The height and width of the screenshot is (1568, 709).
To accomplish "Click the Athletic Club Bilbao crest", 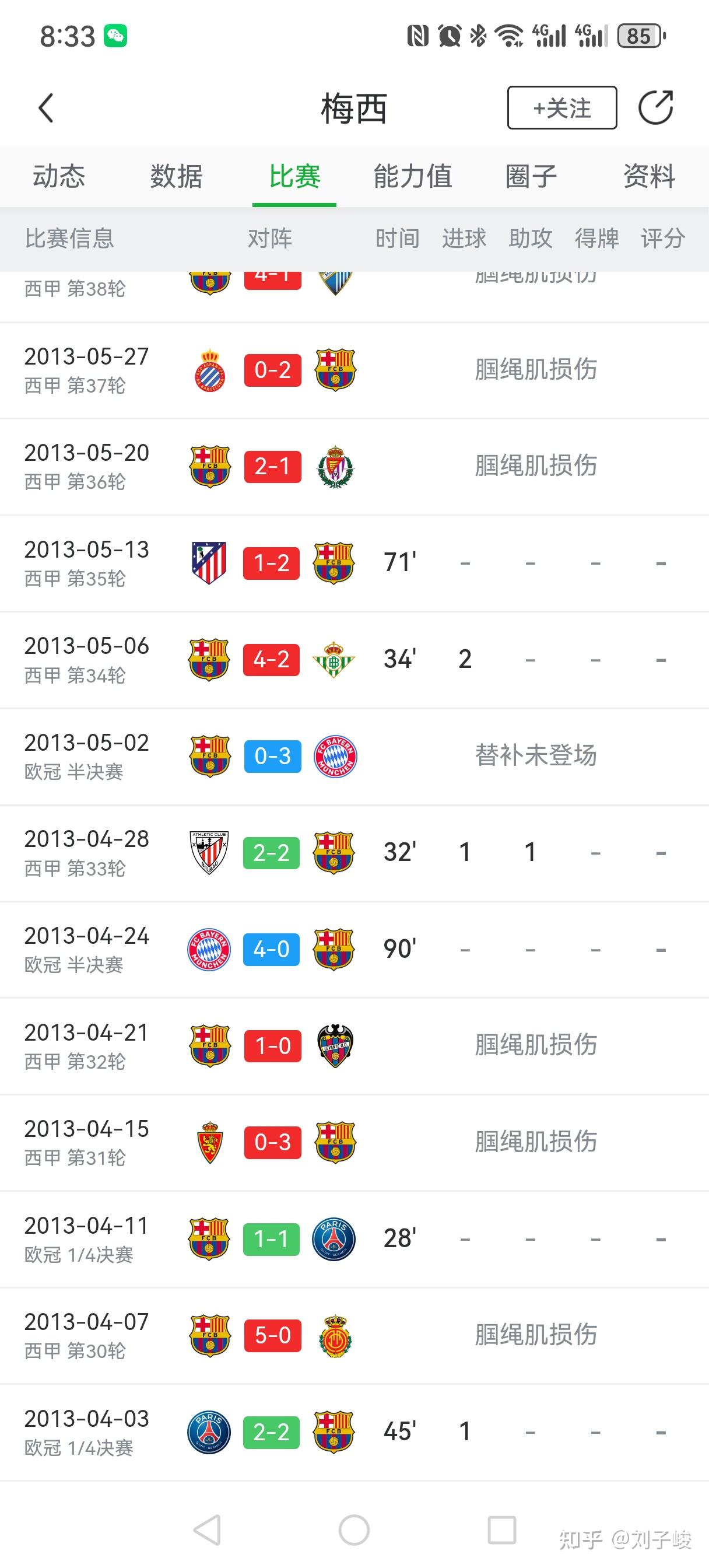I will click(x=209, y=853).
